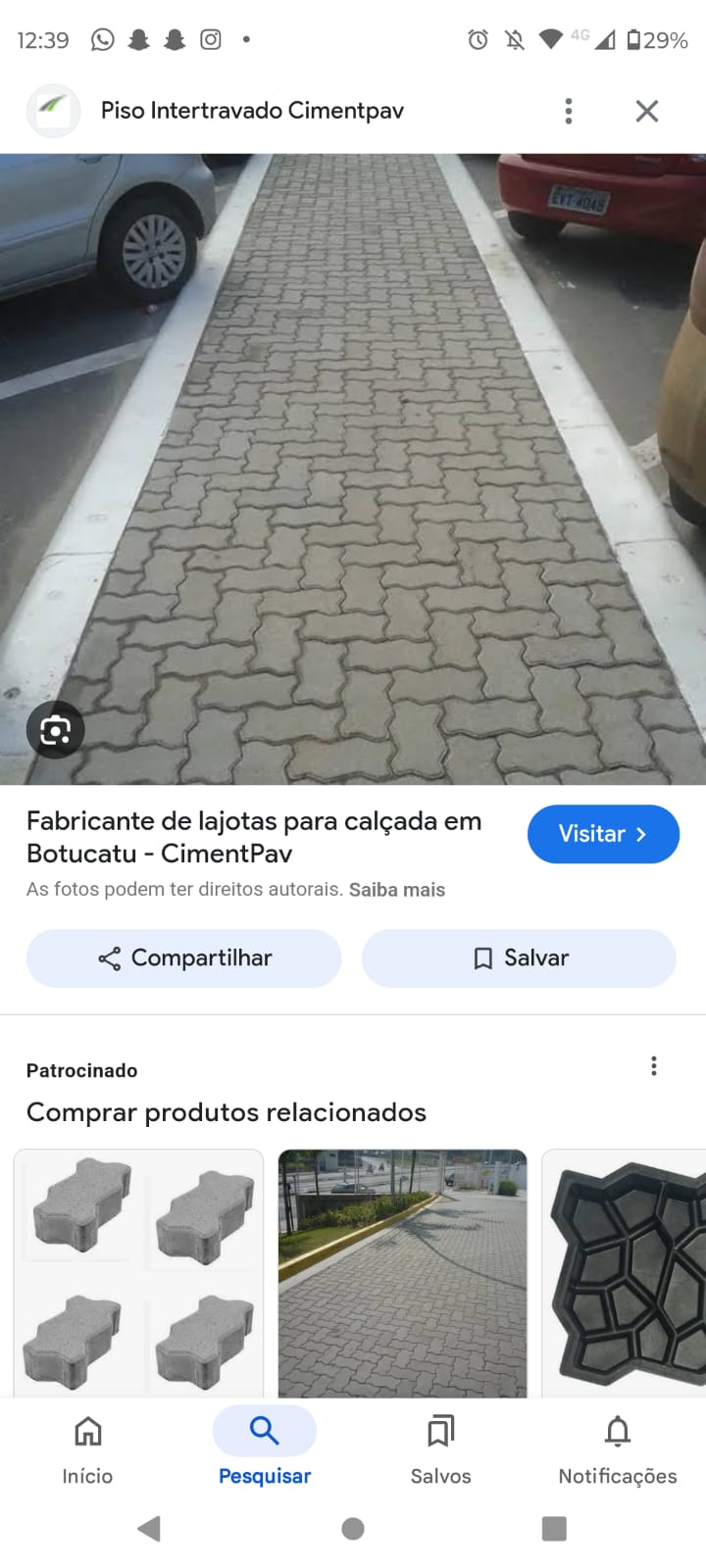
Task: Open the Saiba mais link
Action: [396, 889]
